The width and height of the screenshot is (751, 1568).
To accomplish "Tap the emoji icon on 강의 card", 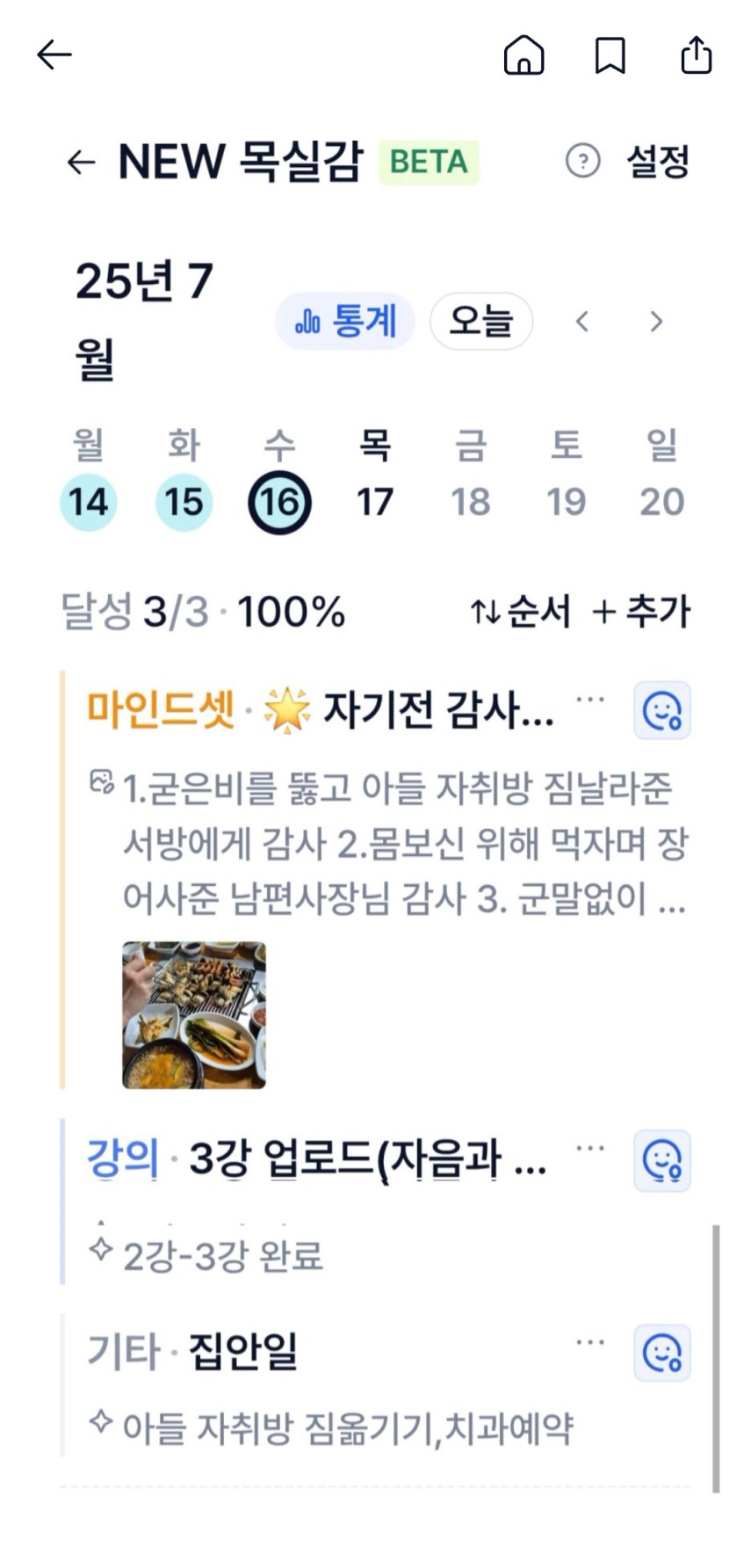I will 662,1161.
